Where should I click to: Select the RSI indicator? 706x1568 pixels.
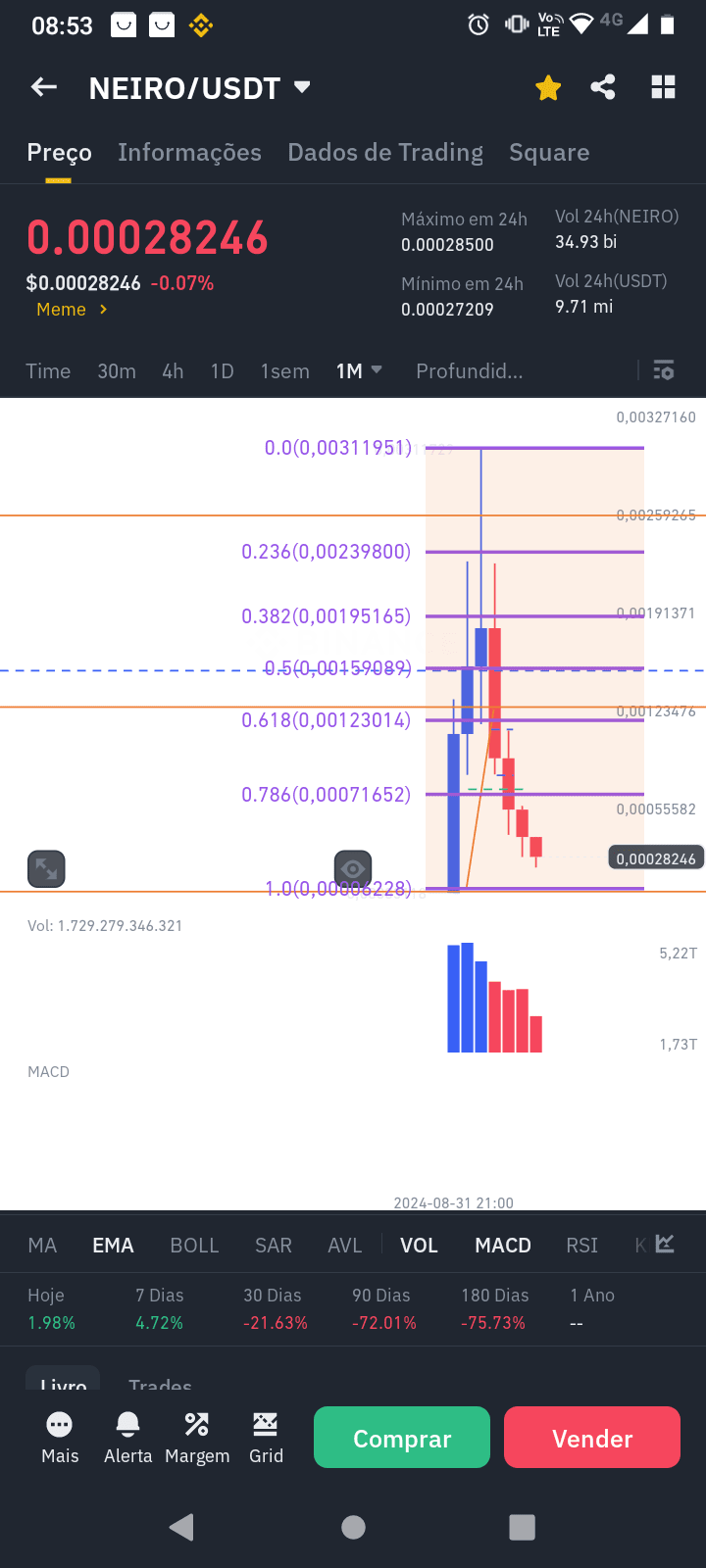[x=581, y=1246]
